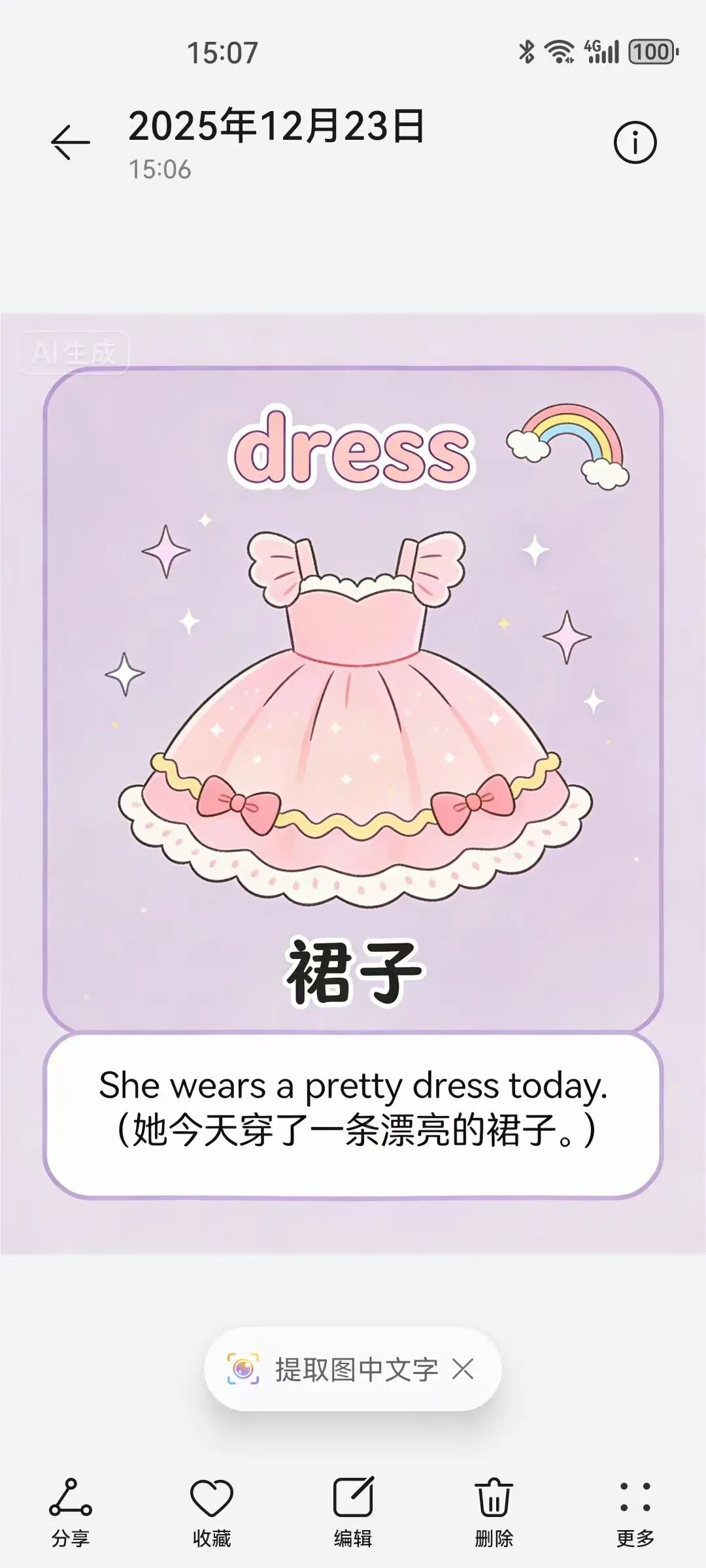The width and height of the screenshot is (706, 1568).
Task: Go back with the arrow icon
Action: (x=71, y=142)
